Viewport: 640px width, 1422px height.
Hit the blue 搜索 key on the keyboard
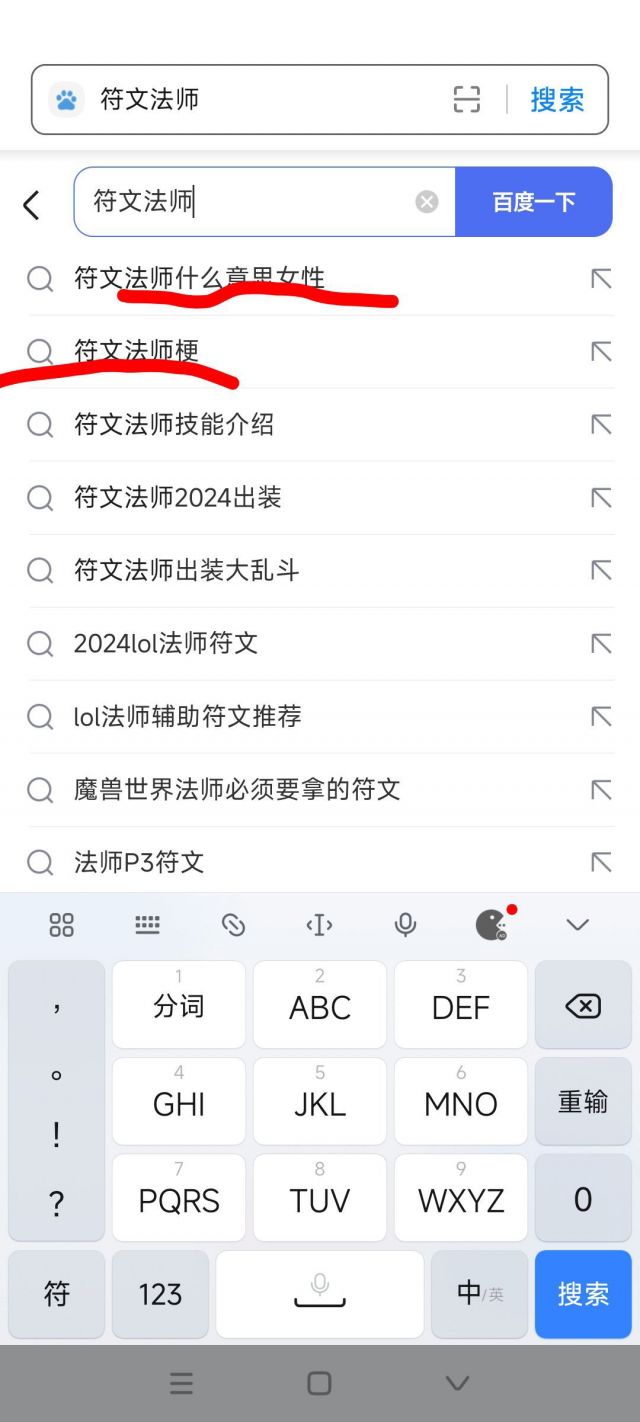[x=583, y=1294]
